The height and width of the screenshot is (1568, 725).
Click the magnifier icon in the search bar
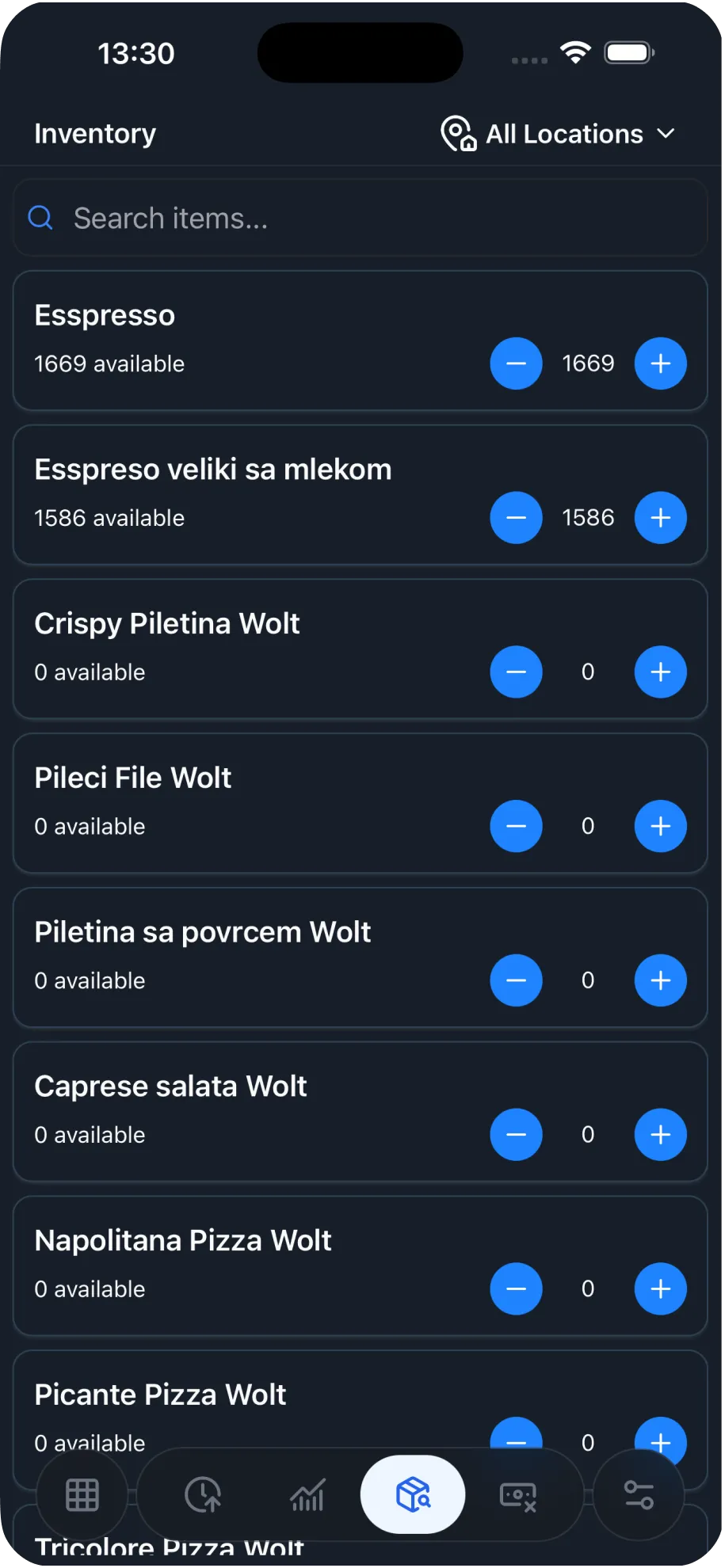tap(40, 217)
